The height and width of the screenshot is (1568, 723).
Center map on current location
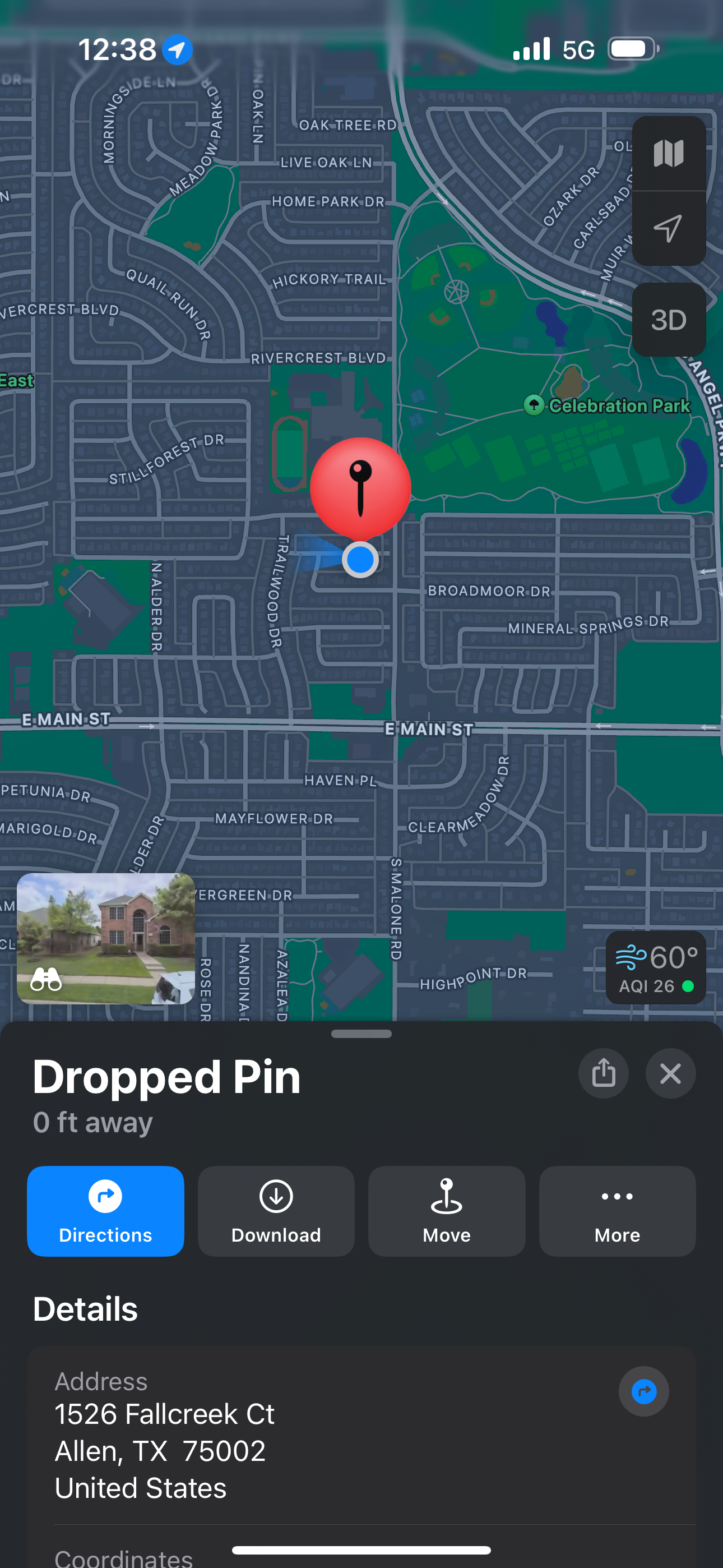pyautogui.click(x=668, y=229)
